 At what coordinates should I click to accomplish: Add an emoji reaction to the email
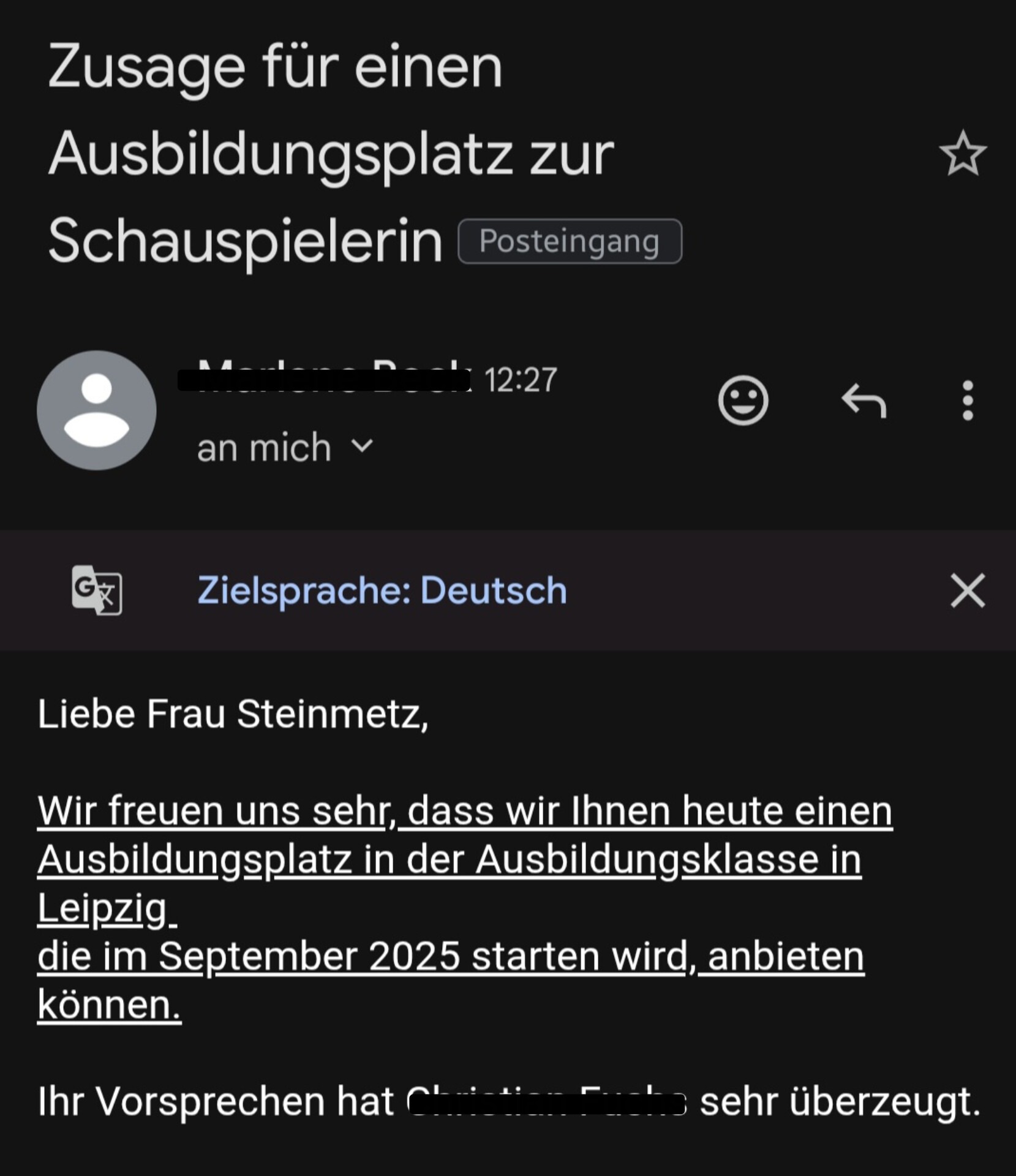tap(742, 401)
